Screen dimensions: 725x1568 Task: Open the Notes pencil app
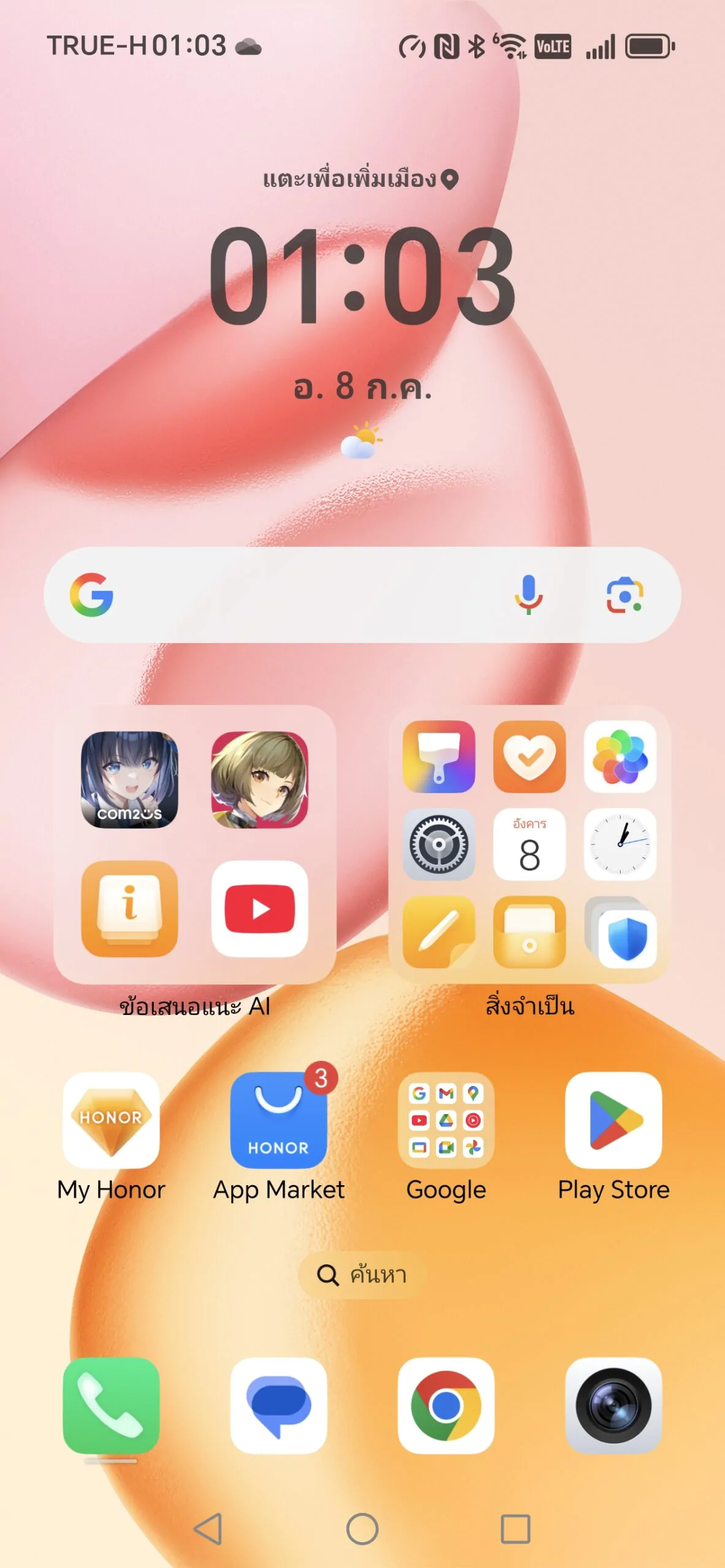439,932
